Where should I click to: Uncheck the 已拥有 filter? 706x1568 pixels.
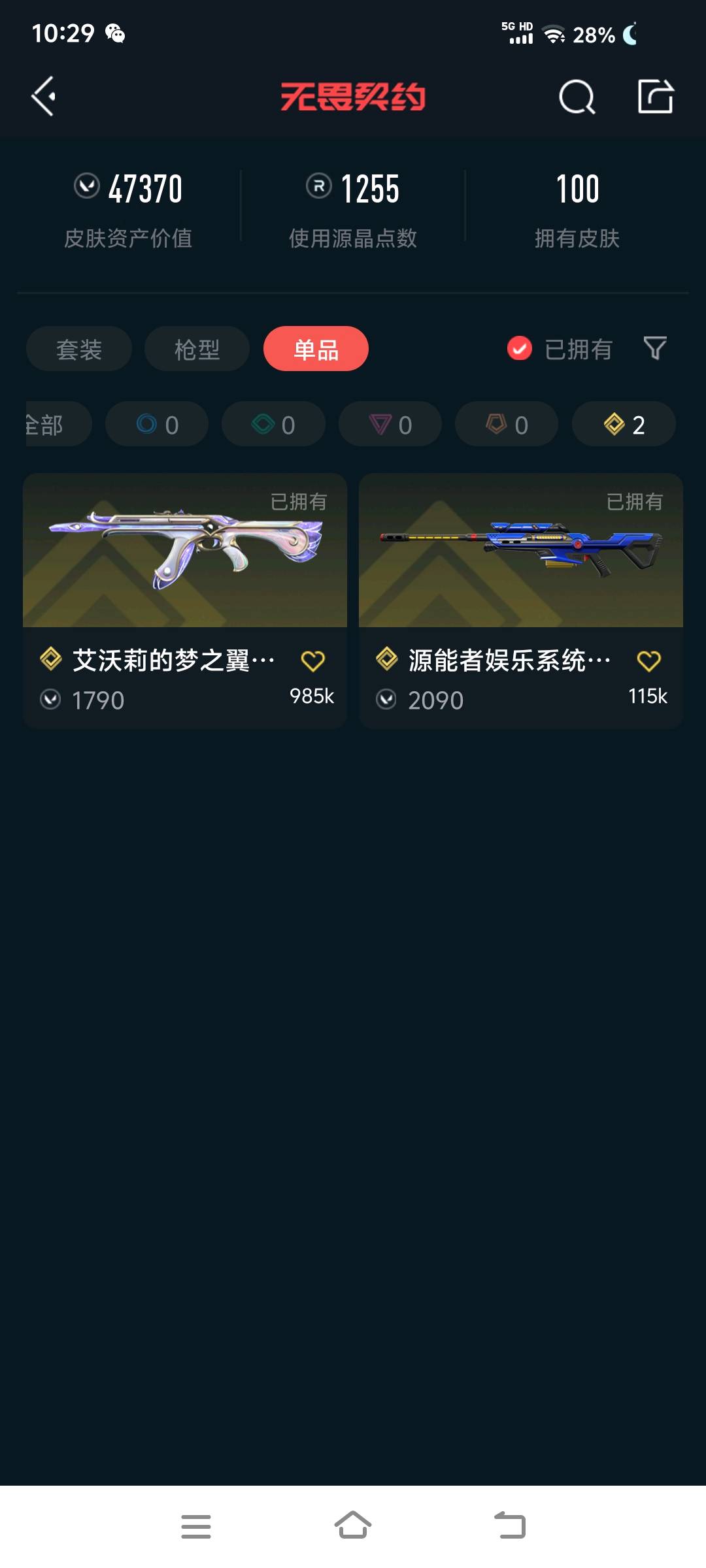point(520,349)
